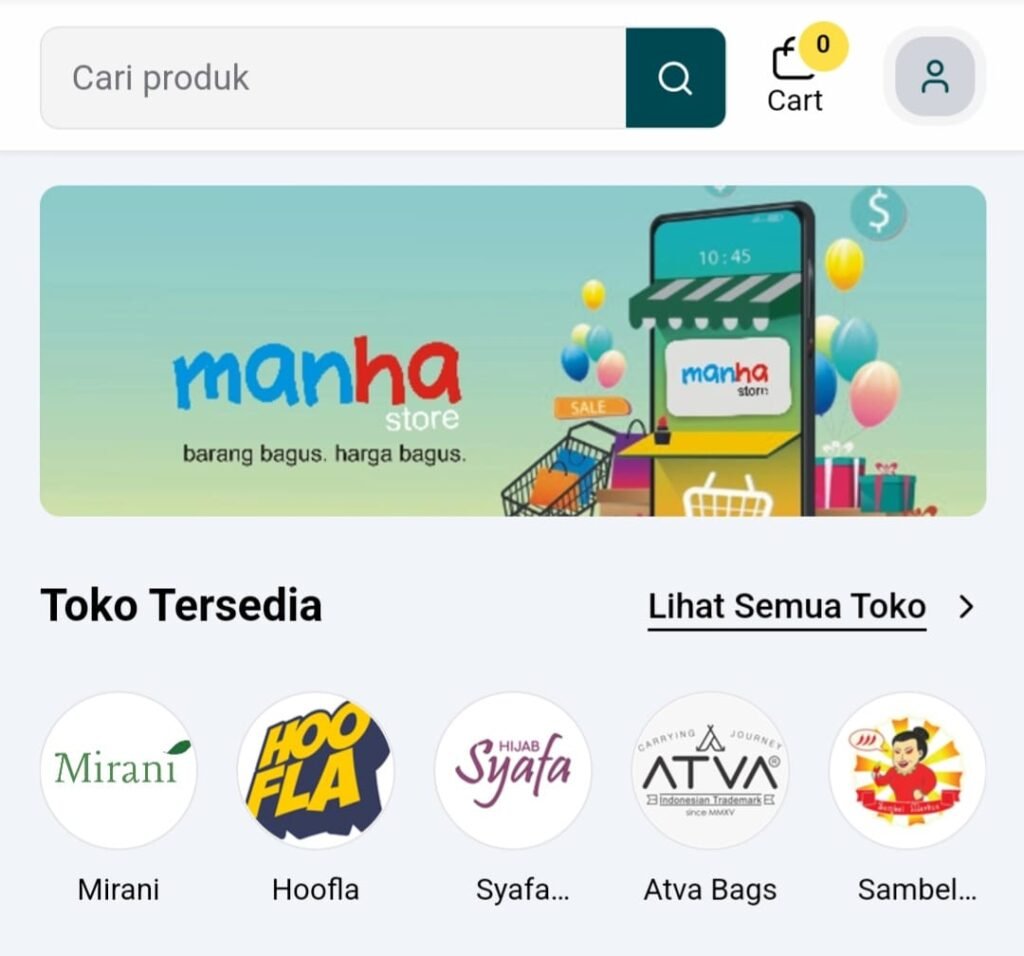This screenshot has height=956, width=1024.
Task: Open the Manha store promo banner
Action: click(x=512, y=350)
